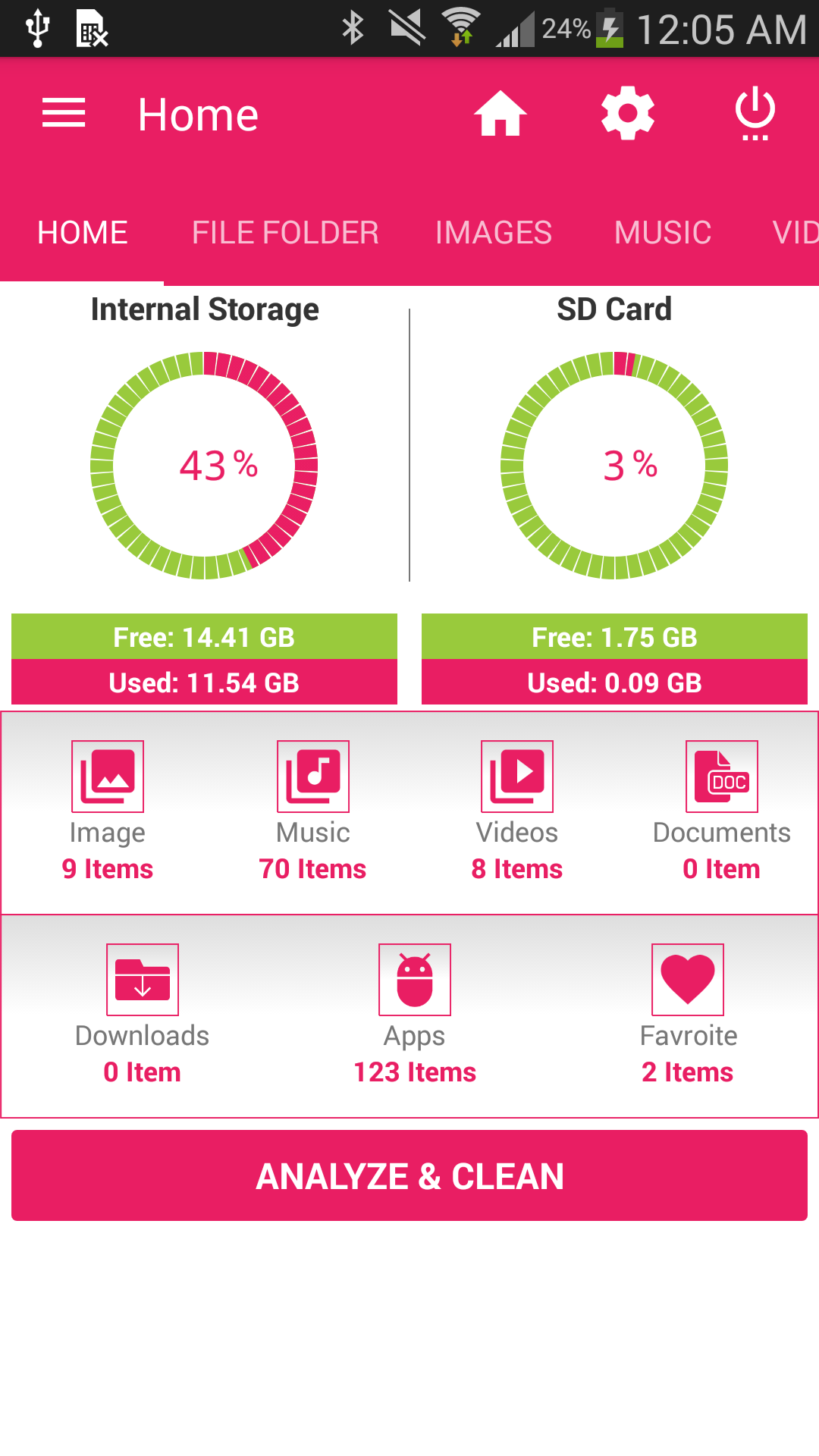
Task: Tap the '70 Items' music count link
Action: pyautogui.click(x=314, y=869)
